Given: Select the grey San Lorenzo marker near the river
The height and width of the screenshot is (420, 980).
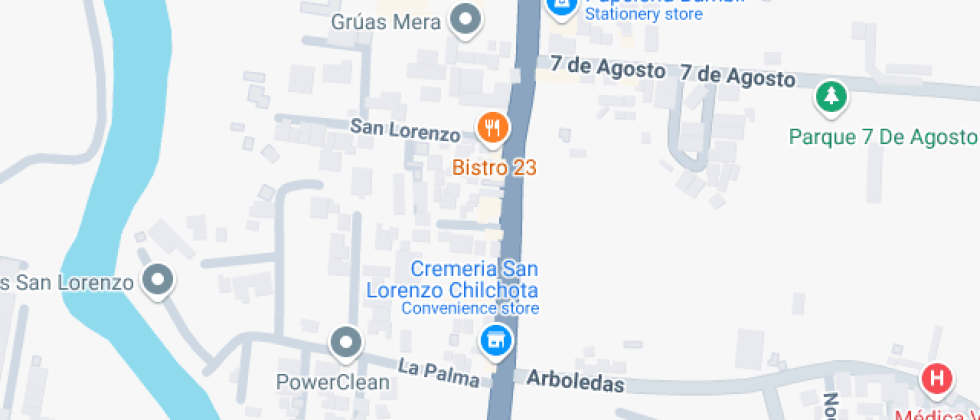Looking at the screenshot, I should tap(158, 281).
